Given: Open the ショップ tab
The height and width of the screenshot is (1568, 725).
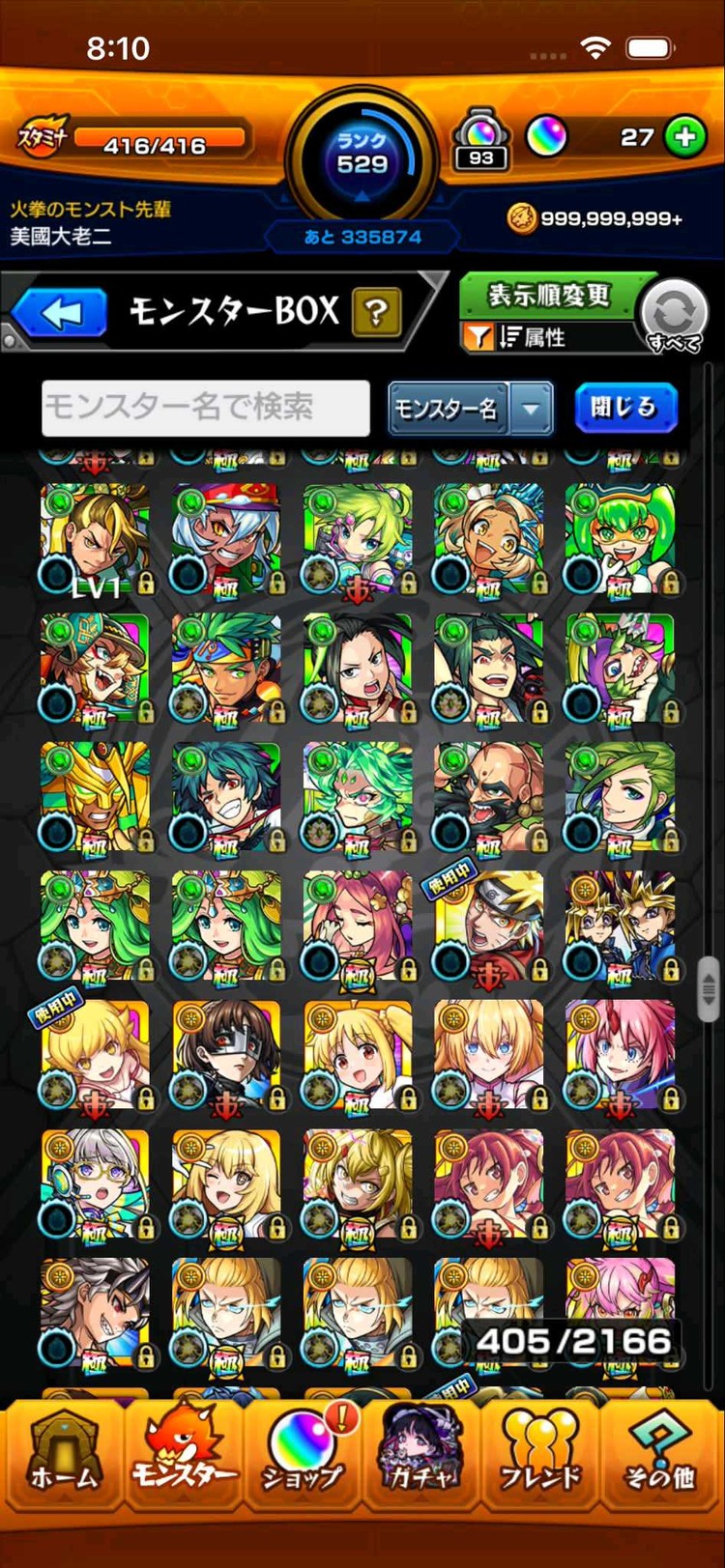Looking at the screenshot, I should click(303, 1457).
